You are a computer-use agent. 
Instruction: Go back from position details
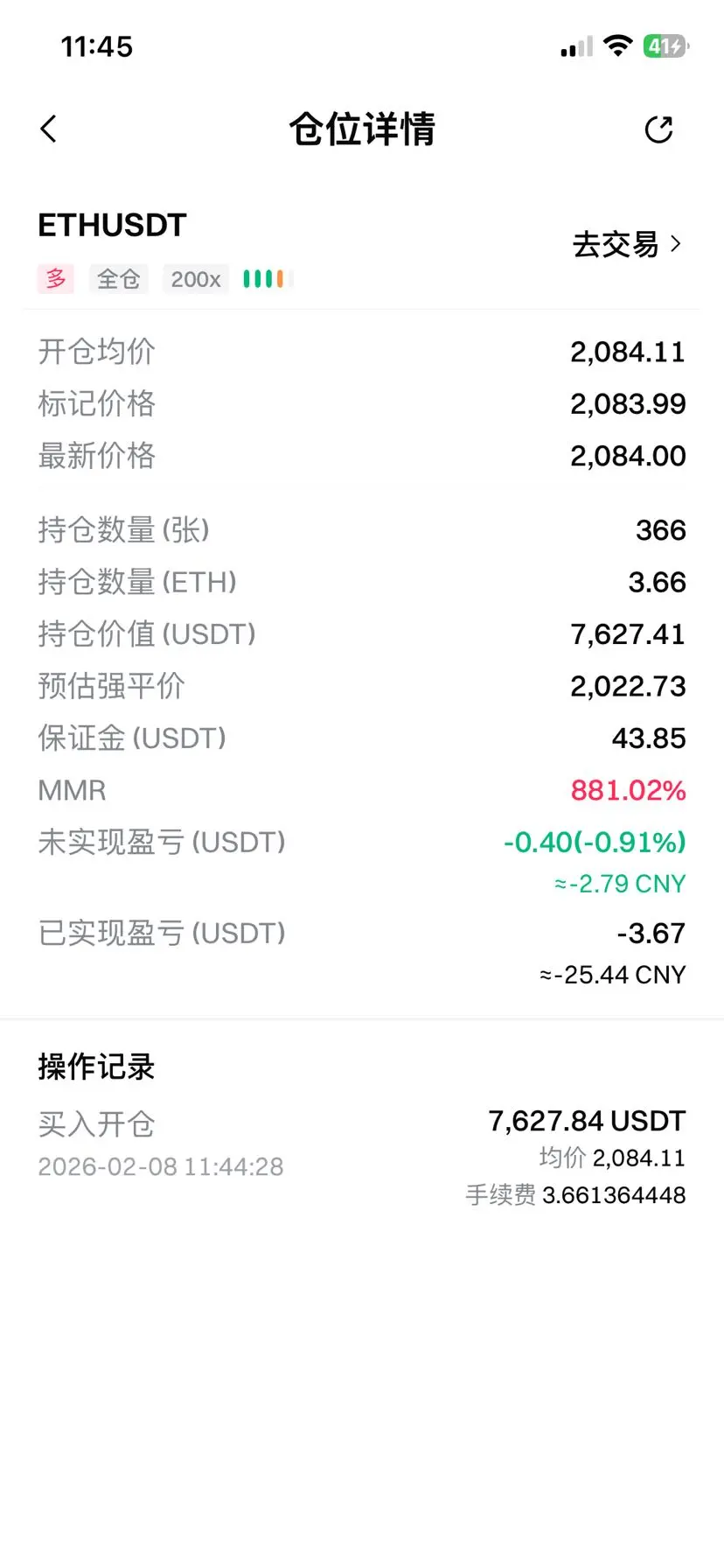point(49,129)
